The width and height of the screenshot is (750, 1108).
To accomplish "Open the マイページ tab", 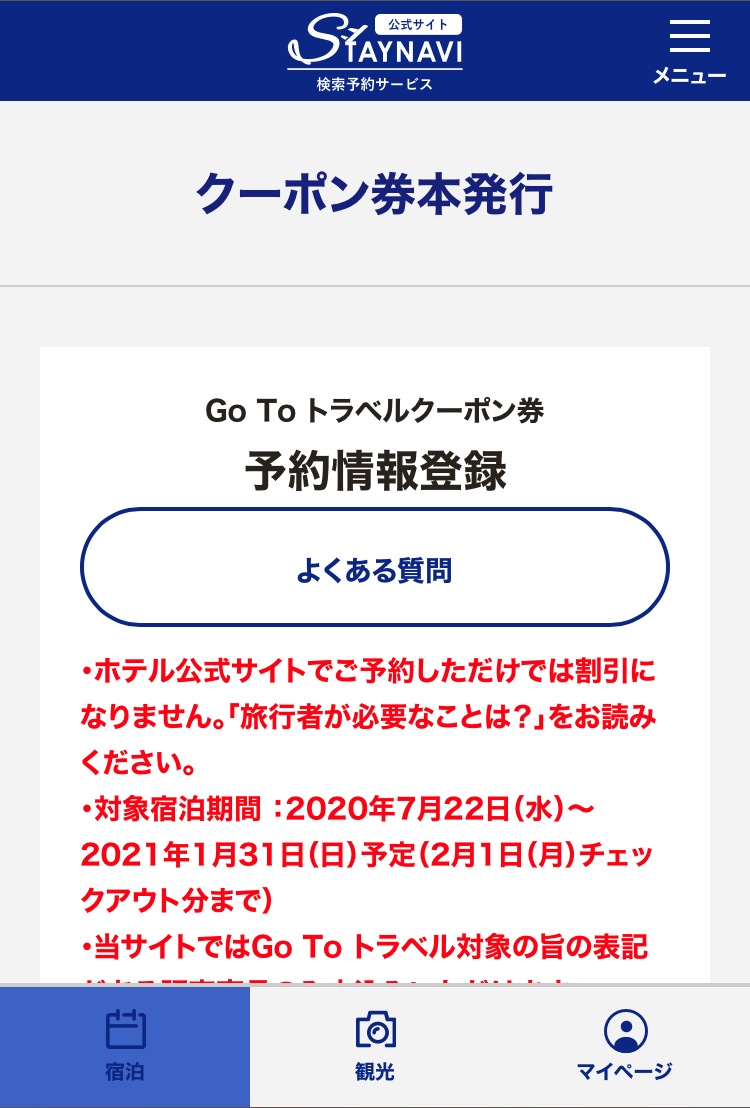I will tap(625, 1046).
